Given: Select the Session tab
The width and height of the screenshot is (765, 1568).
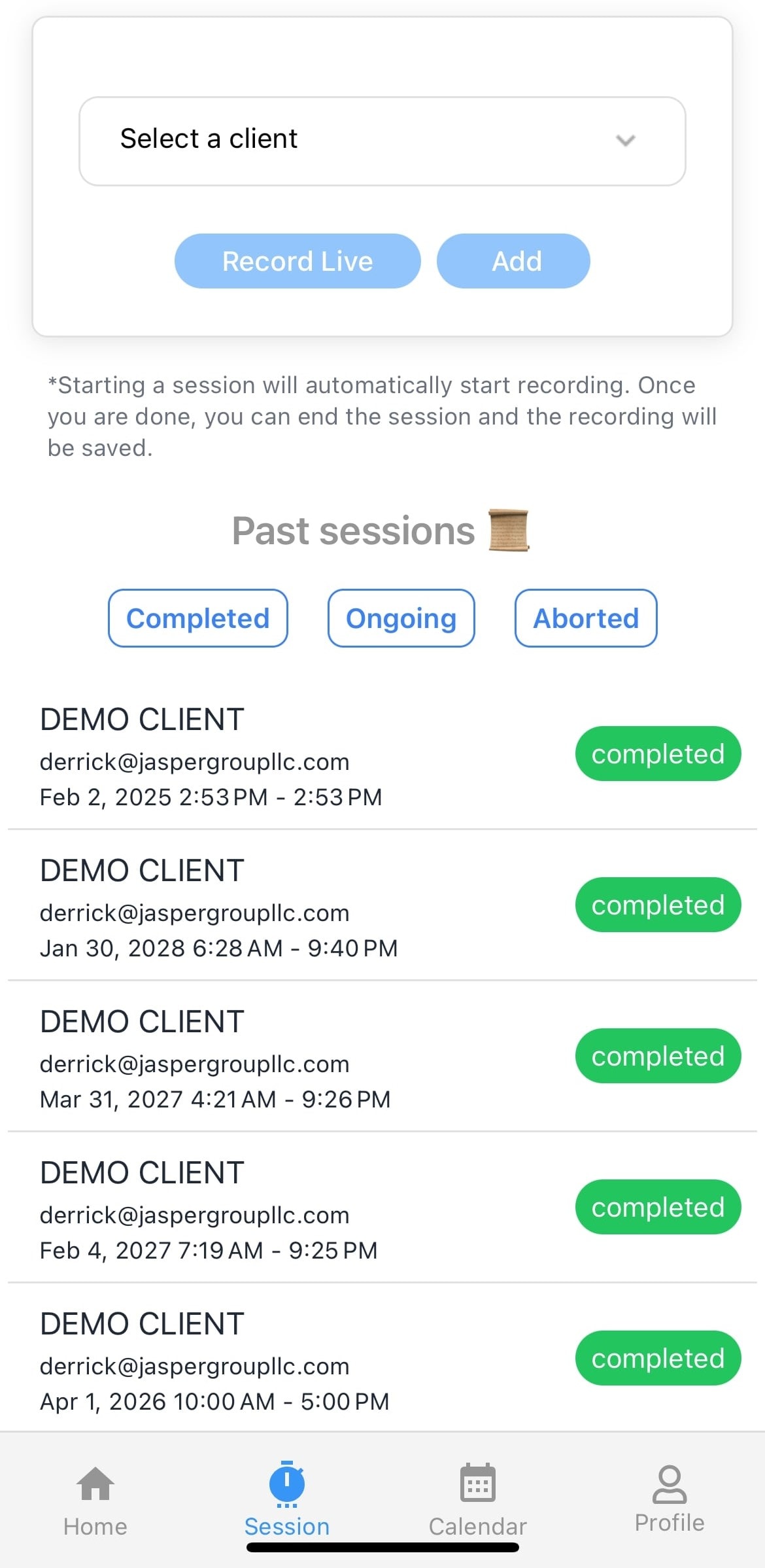Looking at the screenshot, I should tap(287, 1499).
